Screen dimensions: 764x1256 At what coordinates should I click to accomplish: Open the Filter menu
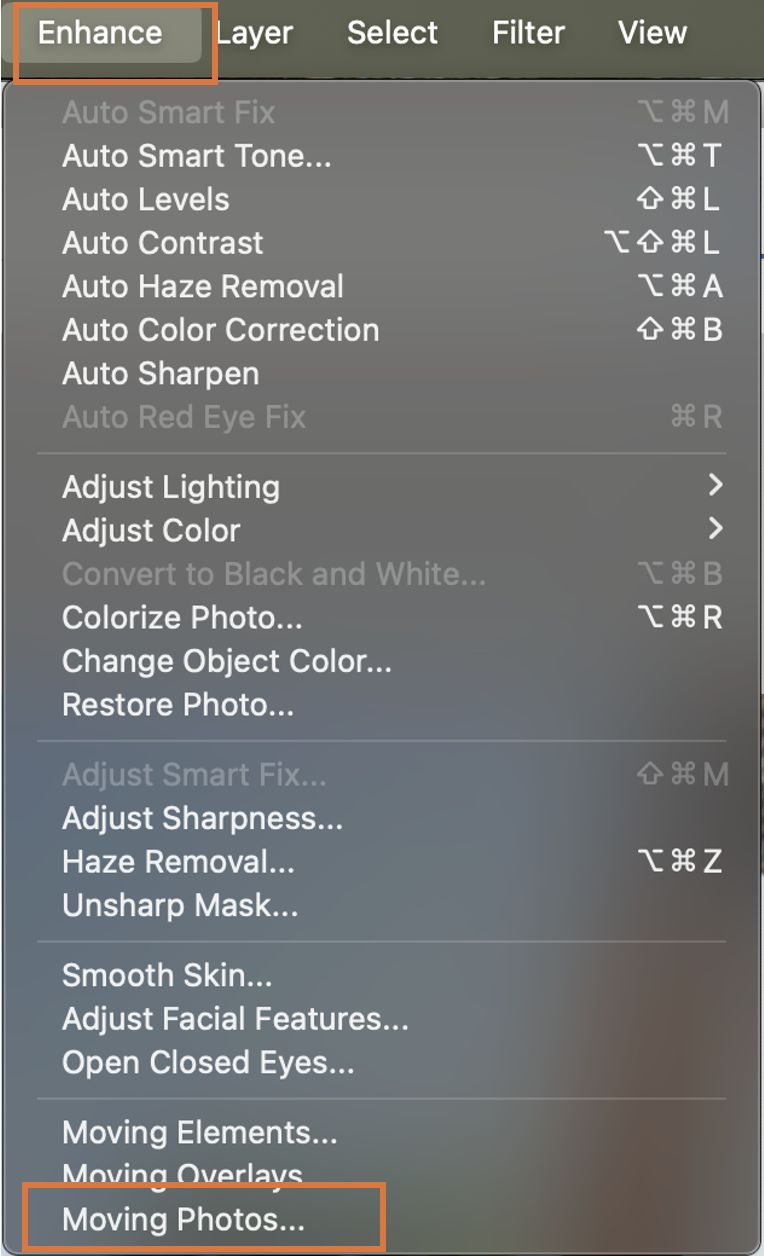(x=528, y=33)
